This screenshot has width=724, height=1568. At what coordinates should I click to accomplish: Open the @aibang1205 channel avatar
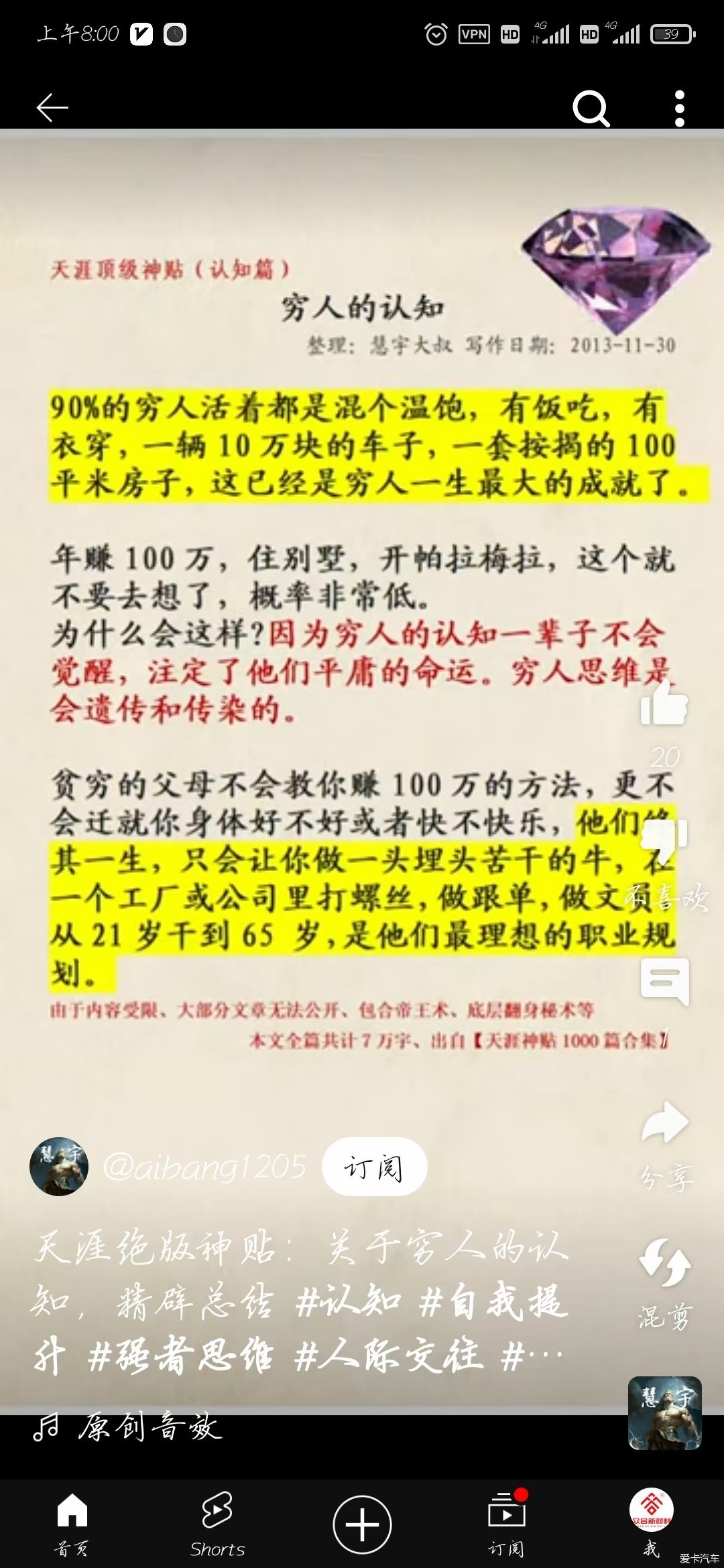(x=59, y=1167)
